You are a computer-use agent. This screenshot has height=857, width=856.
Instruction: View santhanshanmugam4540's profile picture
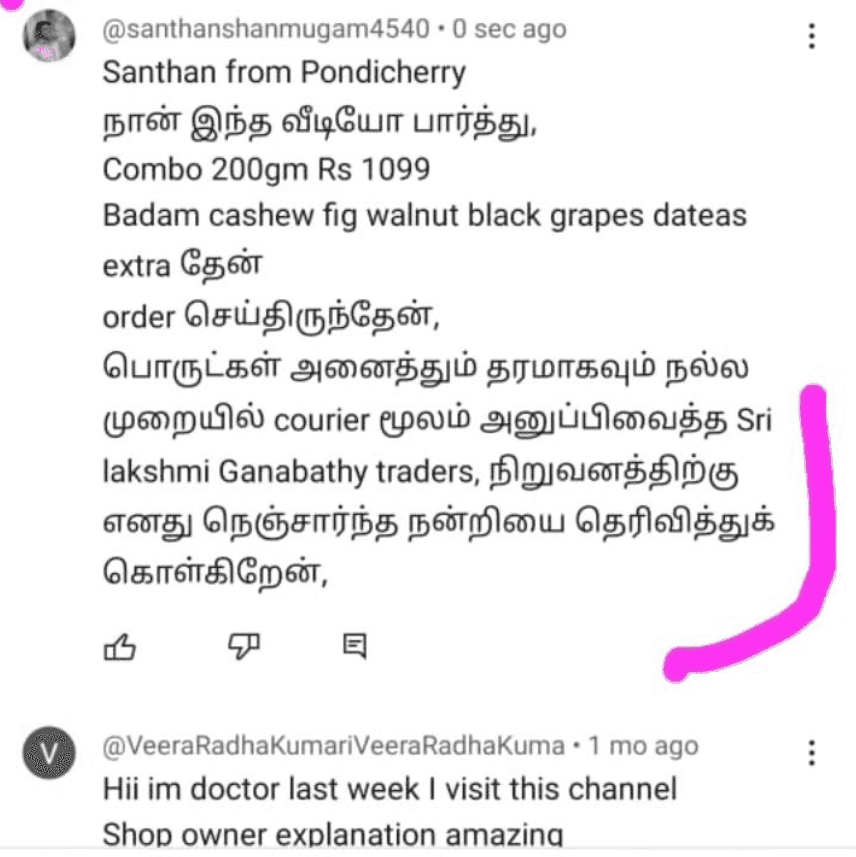coord(48,36)
